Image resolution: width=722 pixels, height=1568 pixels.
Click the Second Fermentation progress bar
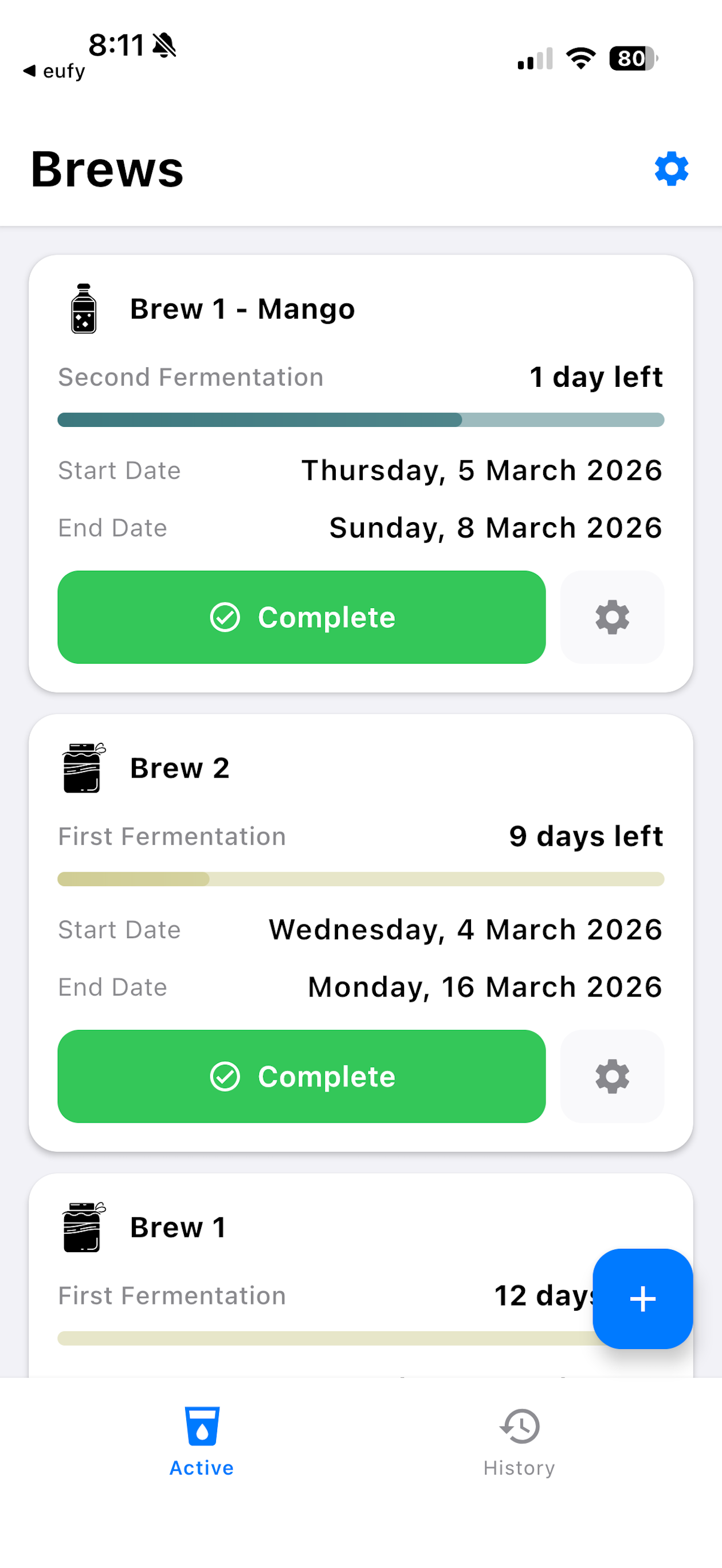pos(360,419)
